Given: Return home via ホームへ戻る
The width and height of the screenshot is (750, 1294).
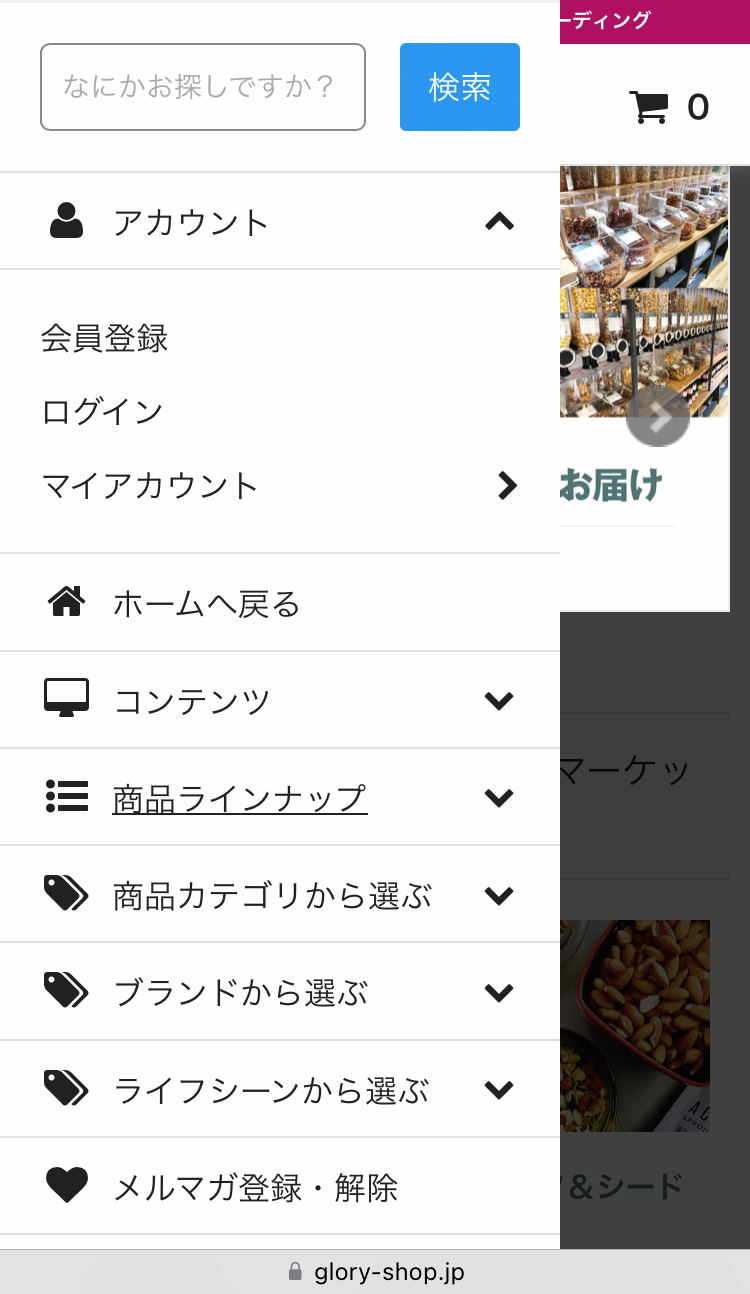Looking at the screenshot, I should pos(206,603).
